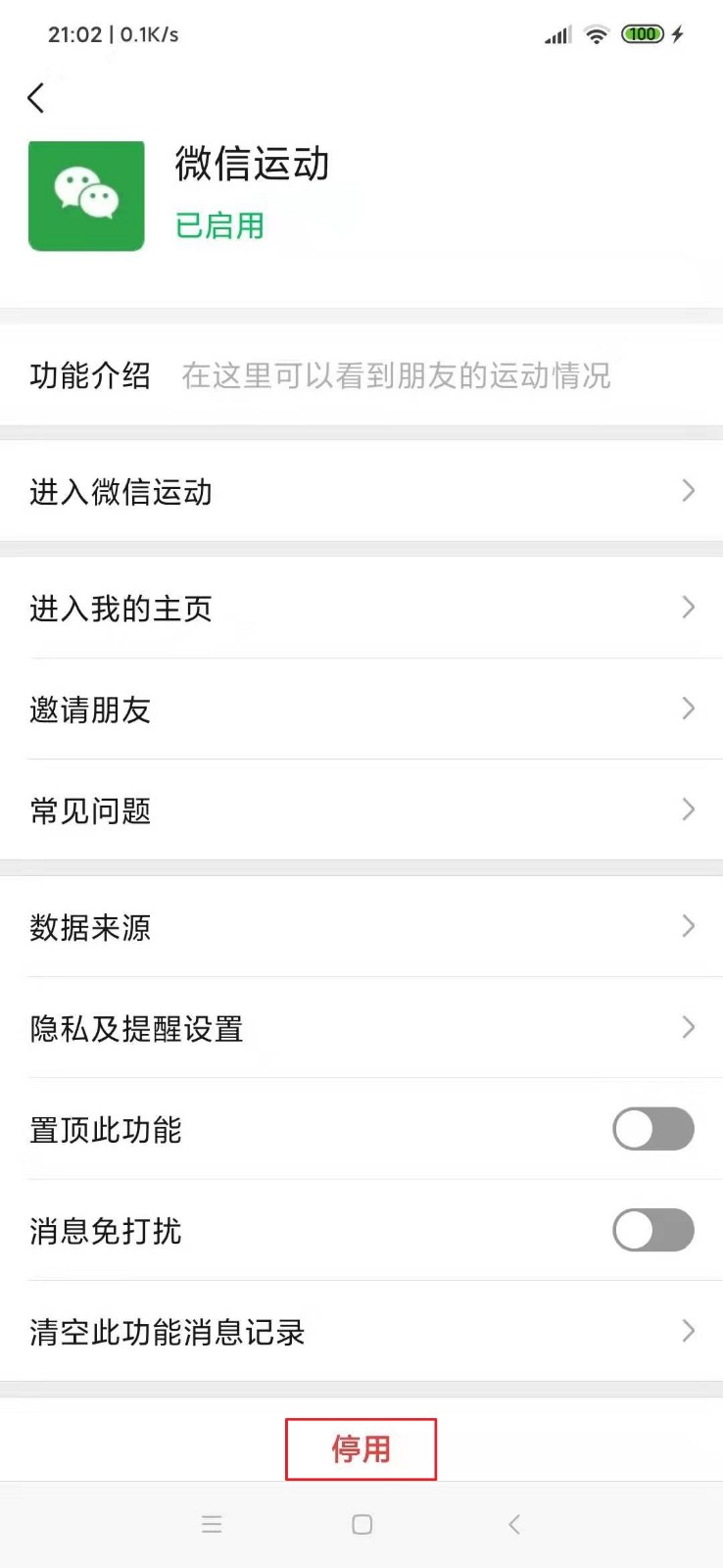Click 清空此功能消息记录 row

[361, 1332]
